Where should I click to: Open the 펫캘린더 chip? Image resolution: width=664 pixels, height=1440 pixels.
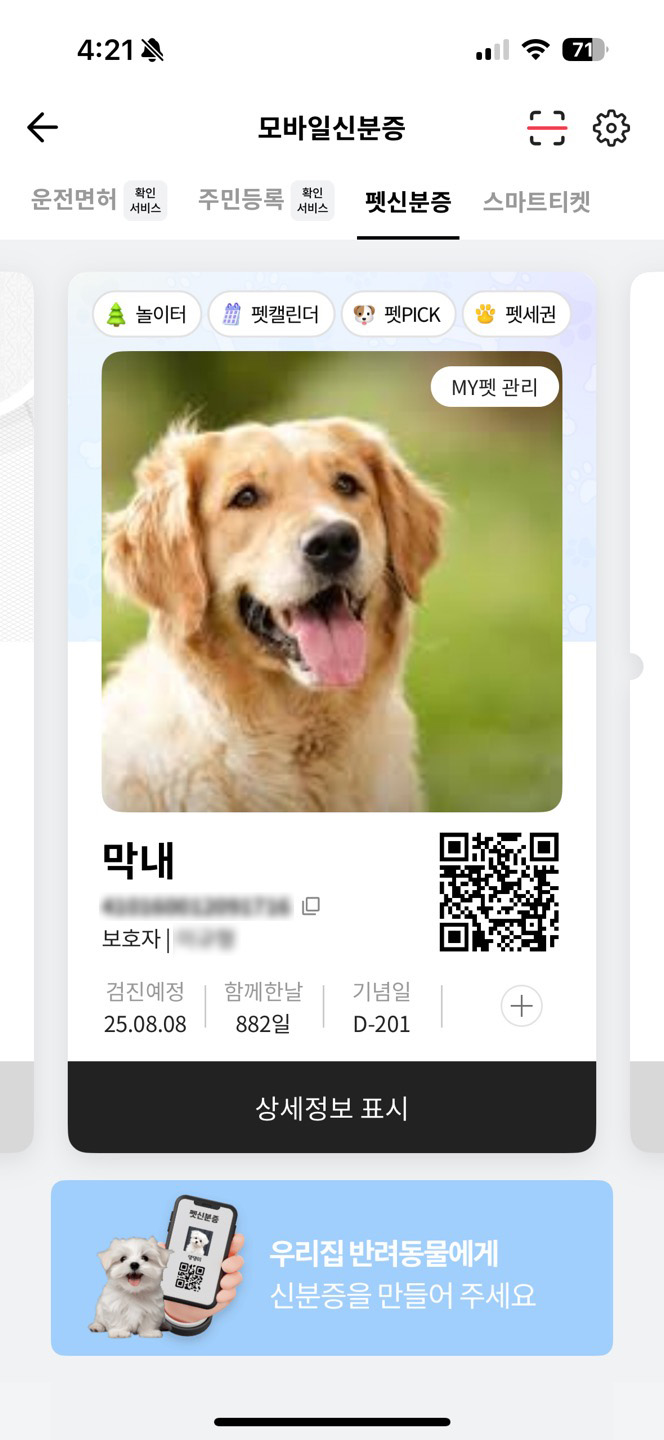click(272, 315)
